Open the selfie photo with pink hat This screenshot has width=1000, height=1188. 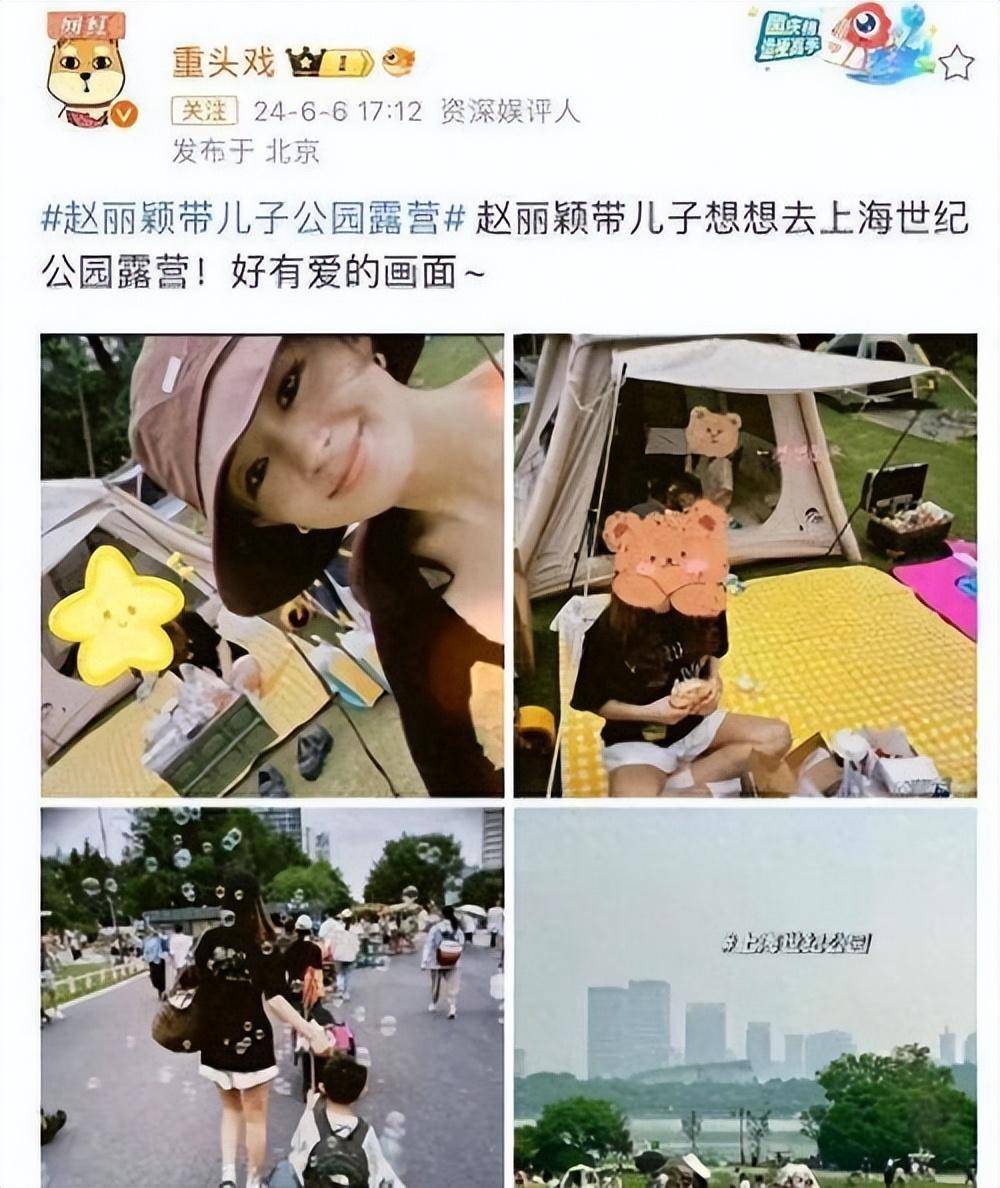272,565
